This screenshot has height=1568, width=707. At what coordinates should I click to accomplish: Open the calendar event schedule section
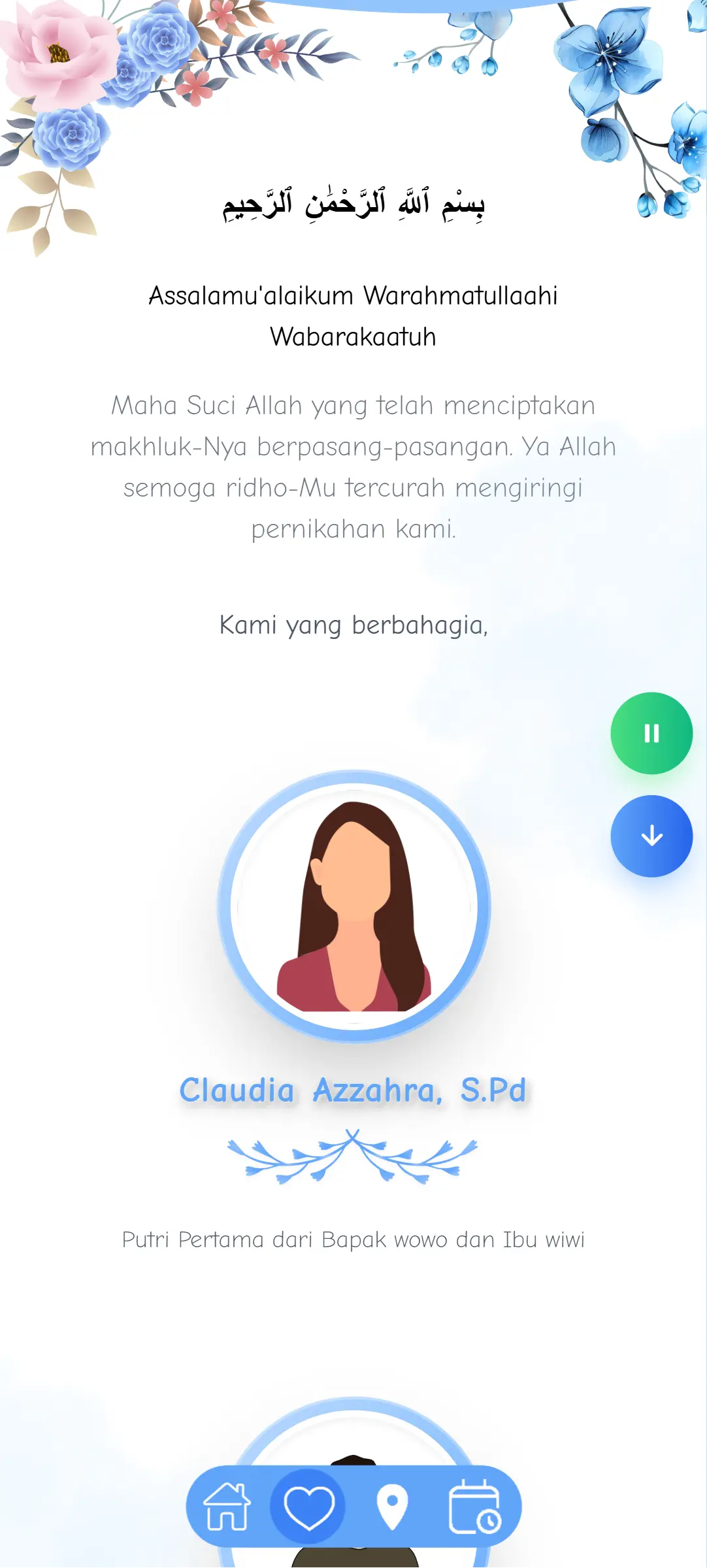coord(474,1507)
